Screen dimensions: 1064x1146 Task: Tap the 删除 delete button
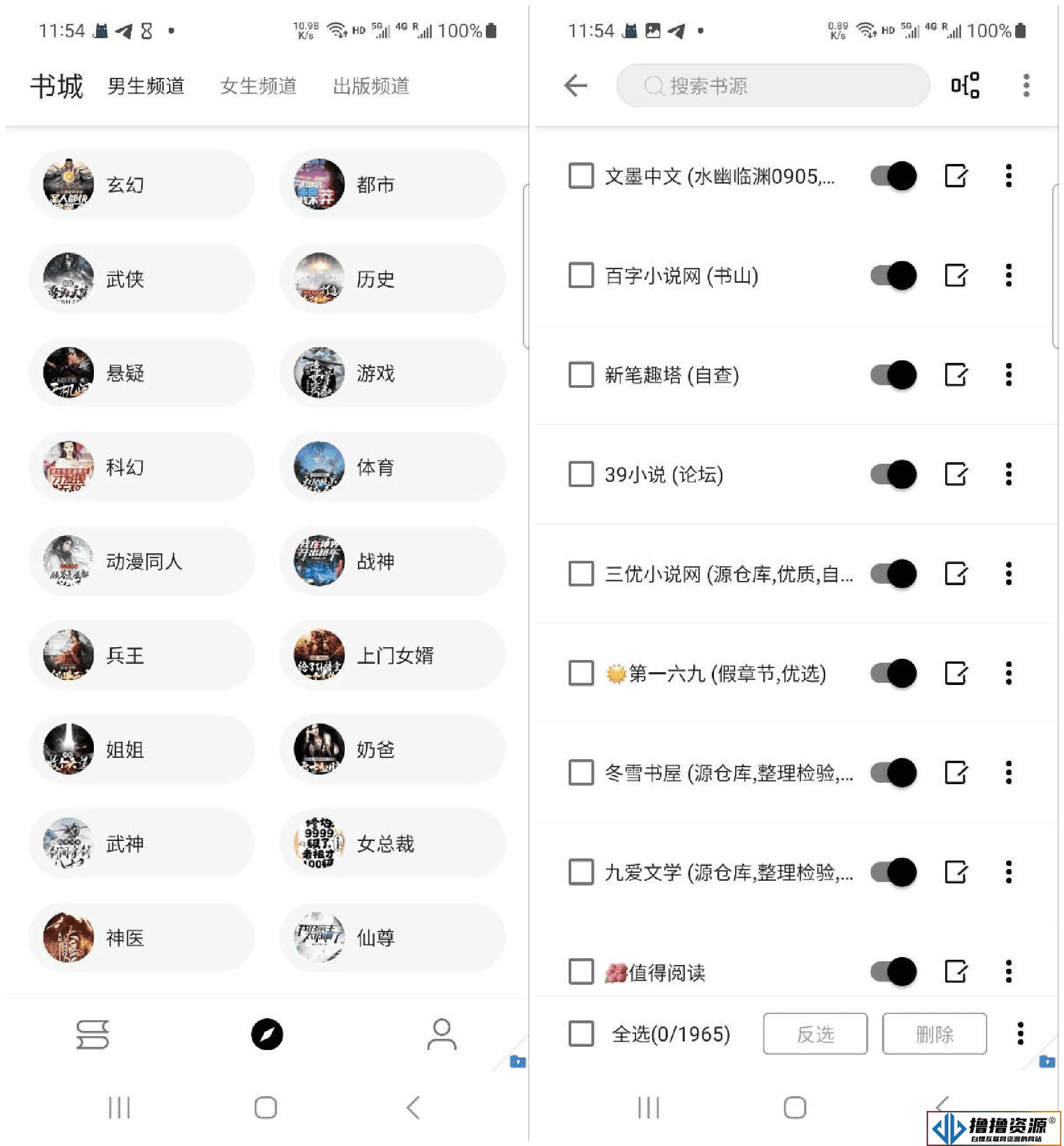pos(934,1034)
